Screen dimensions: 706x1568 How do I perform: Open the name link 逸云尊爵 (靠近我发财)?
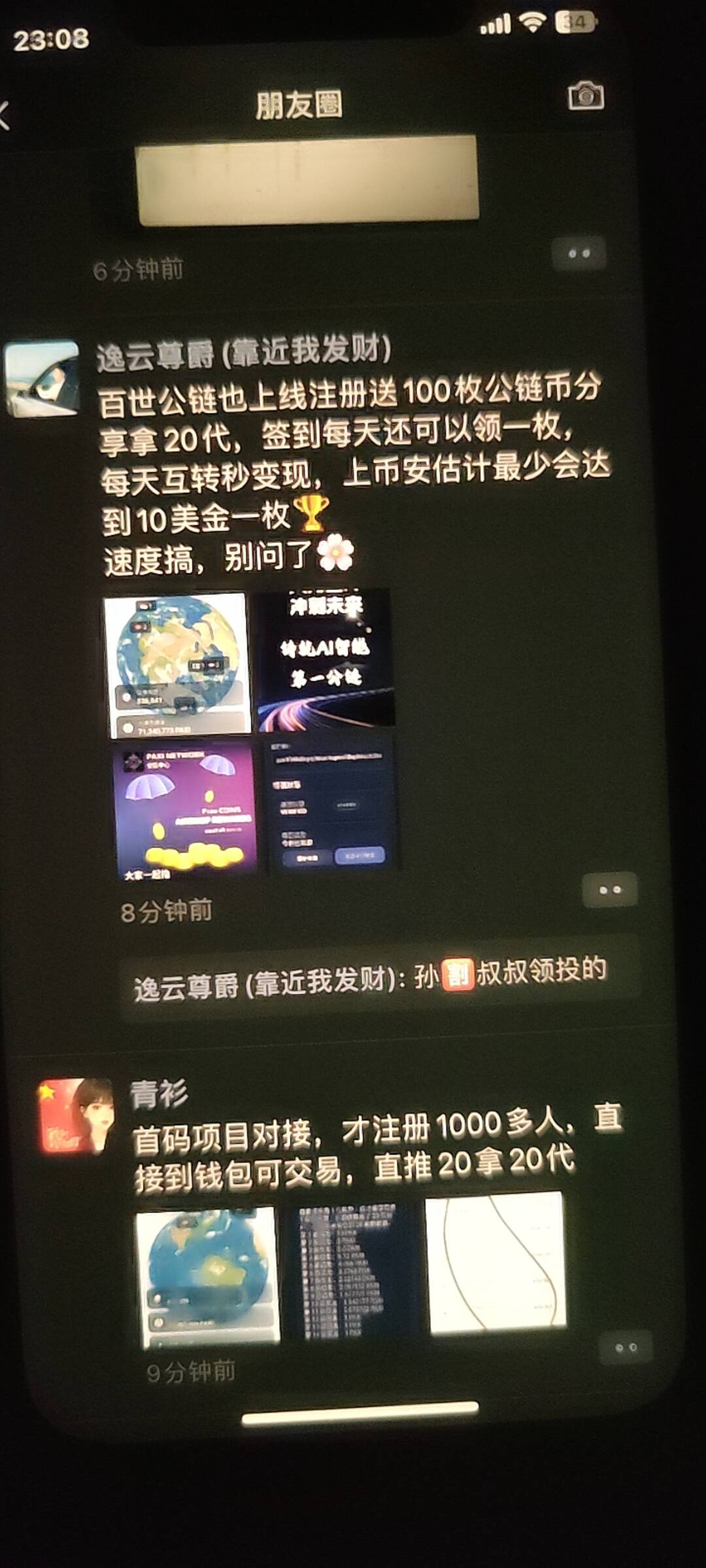pos(243,353)
